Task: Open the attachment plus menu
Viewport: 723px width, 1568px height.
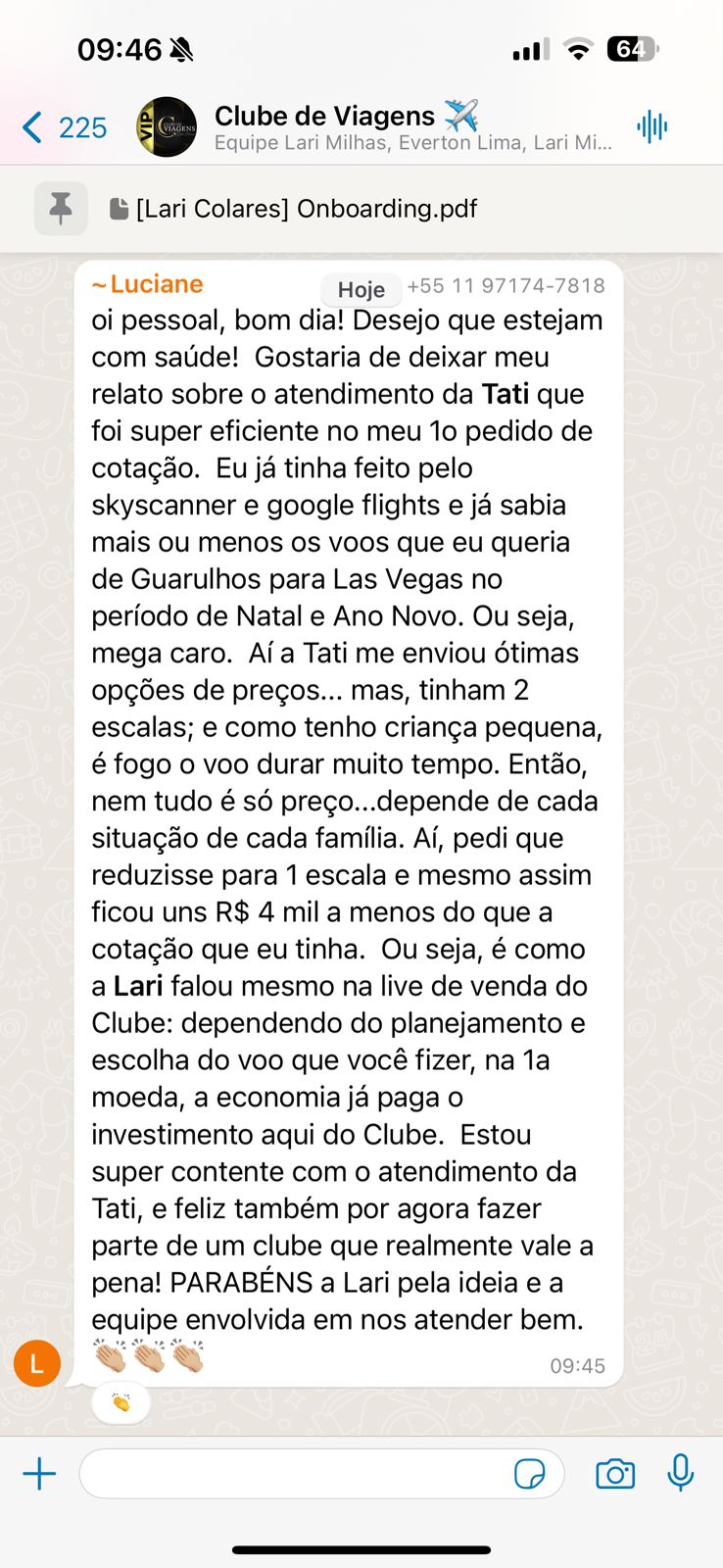Action: click(x=38, y=1473)
